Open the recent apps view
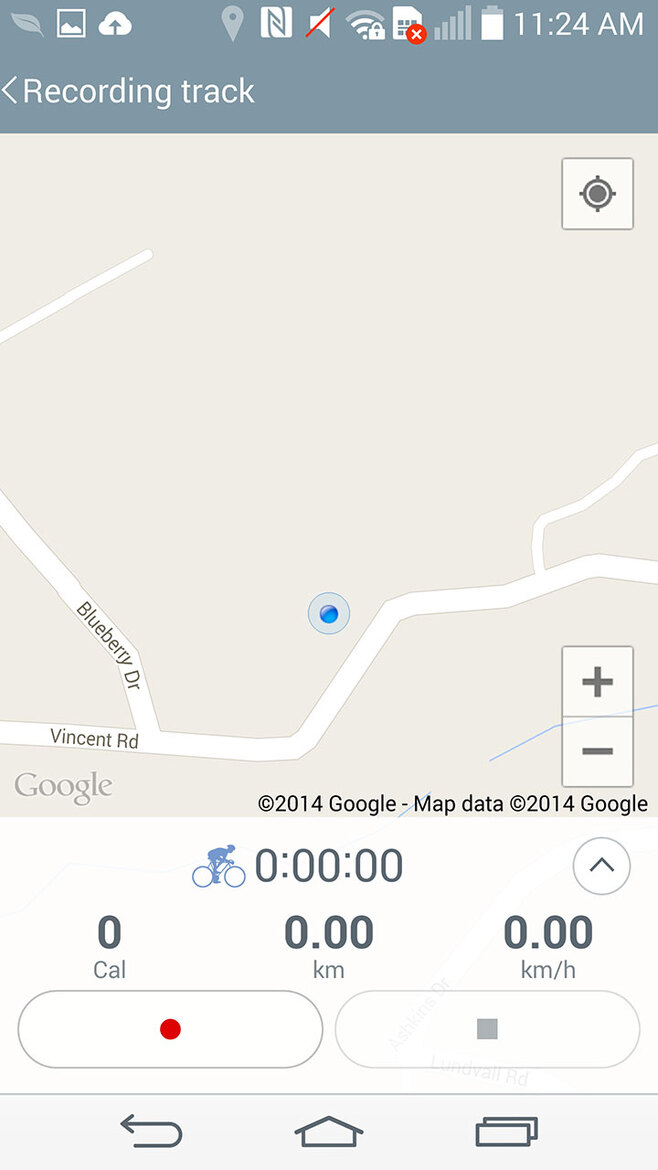658x1170 pixels. click(506, 1131)
